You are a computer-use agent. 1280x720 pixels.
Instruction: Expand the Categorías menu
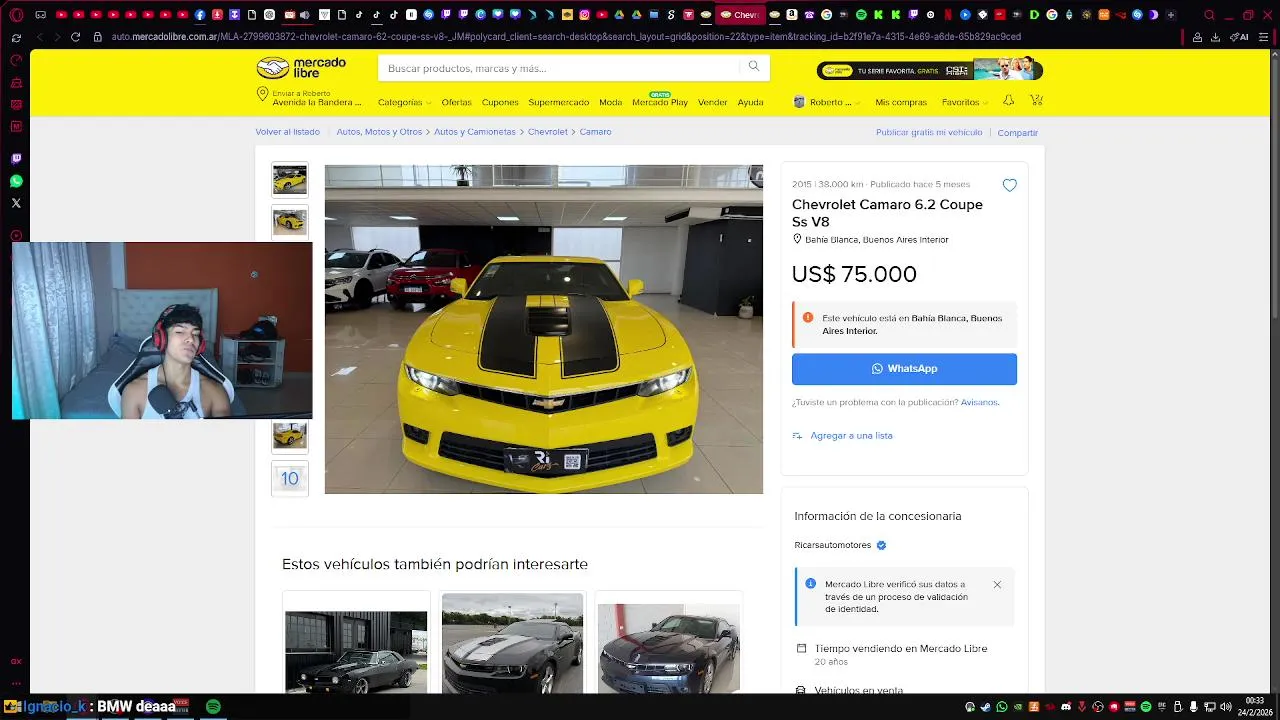[x=402, y=102]
